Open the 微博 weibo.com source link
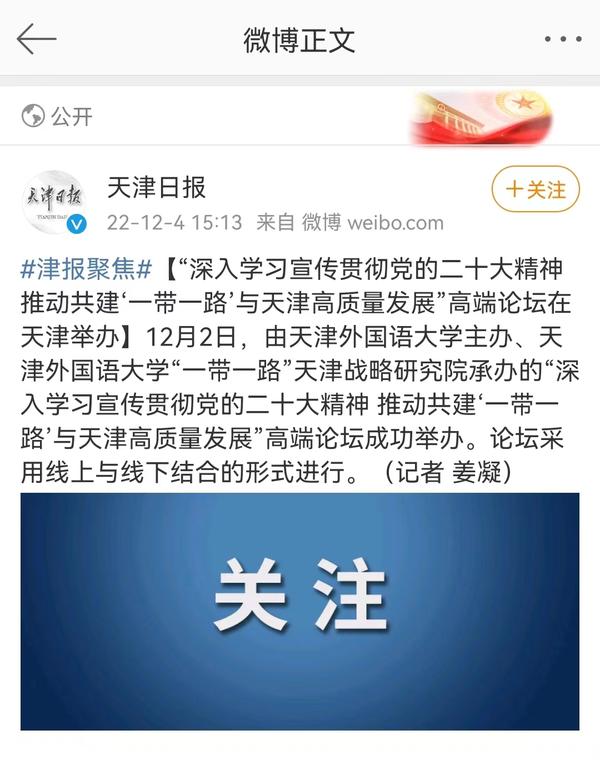This screenshot has width=600, height=760. point(372,222)
